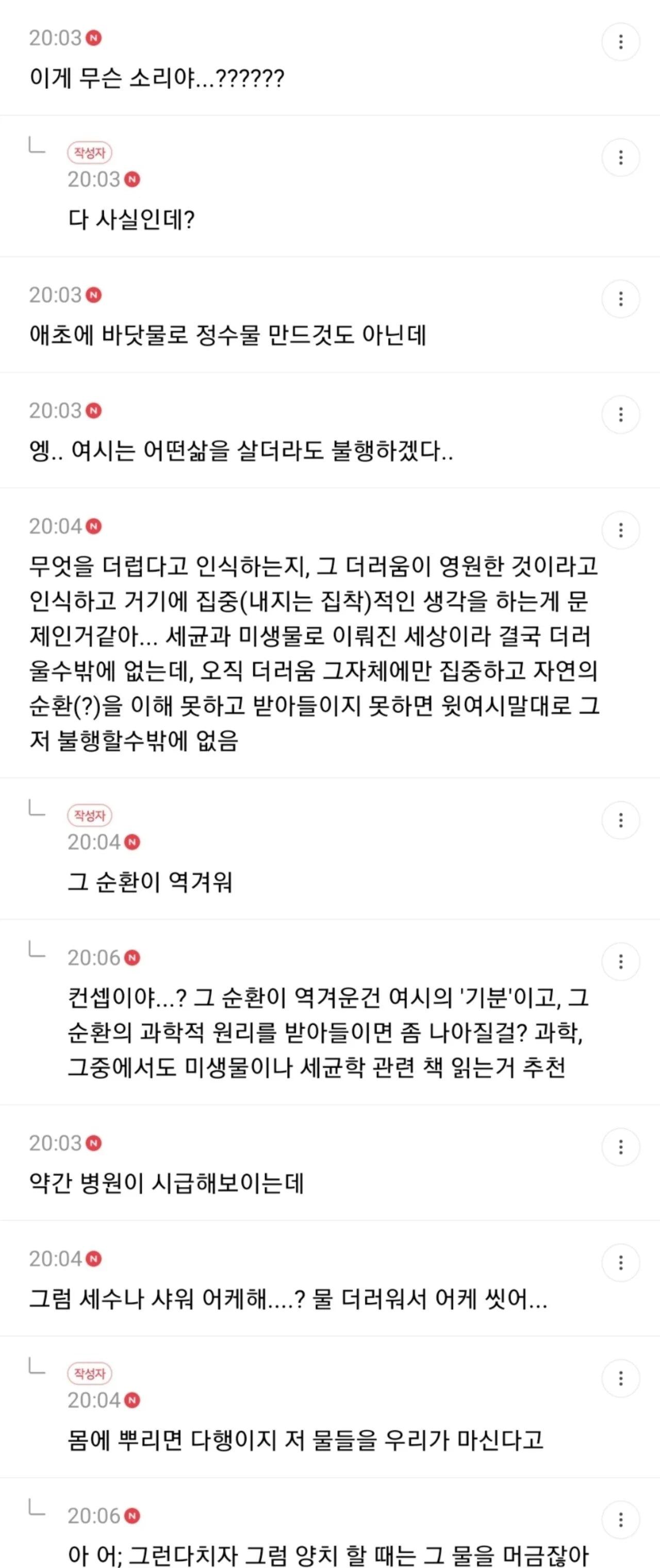Show options for reply '그 순환이 역겨워'

620,821
